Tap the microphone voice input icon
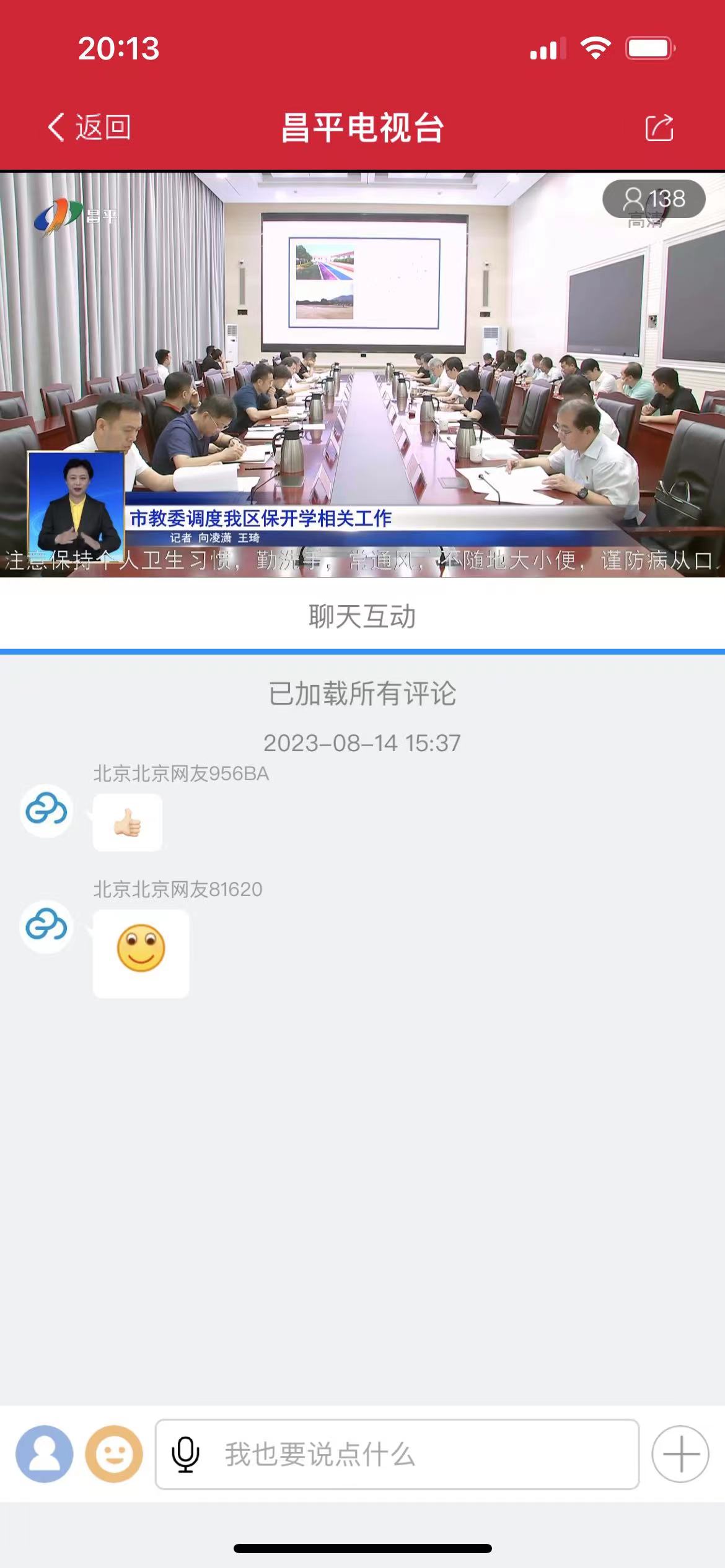This screenshot has height=1568, width=725. (185, 1454)
